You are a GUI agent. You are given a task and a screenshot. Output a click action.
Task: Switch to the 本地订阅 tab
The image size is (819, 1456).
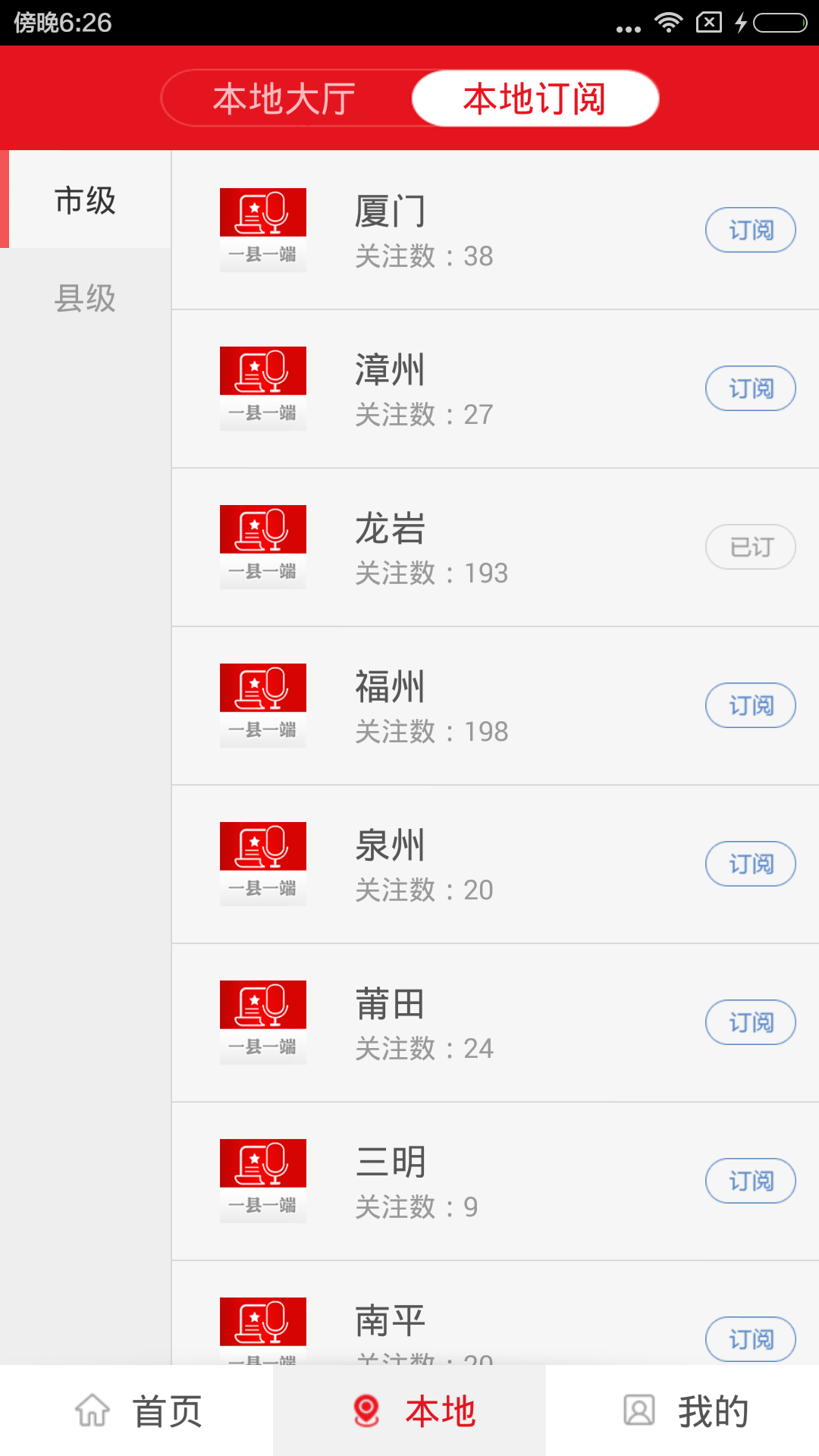(535, 97)
